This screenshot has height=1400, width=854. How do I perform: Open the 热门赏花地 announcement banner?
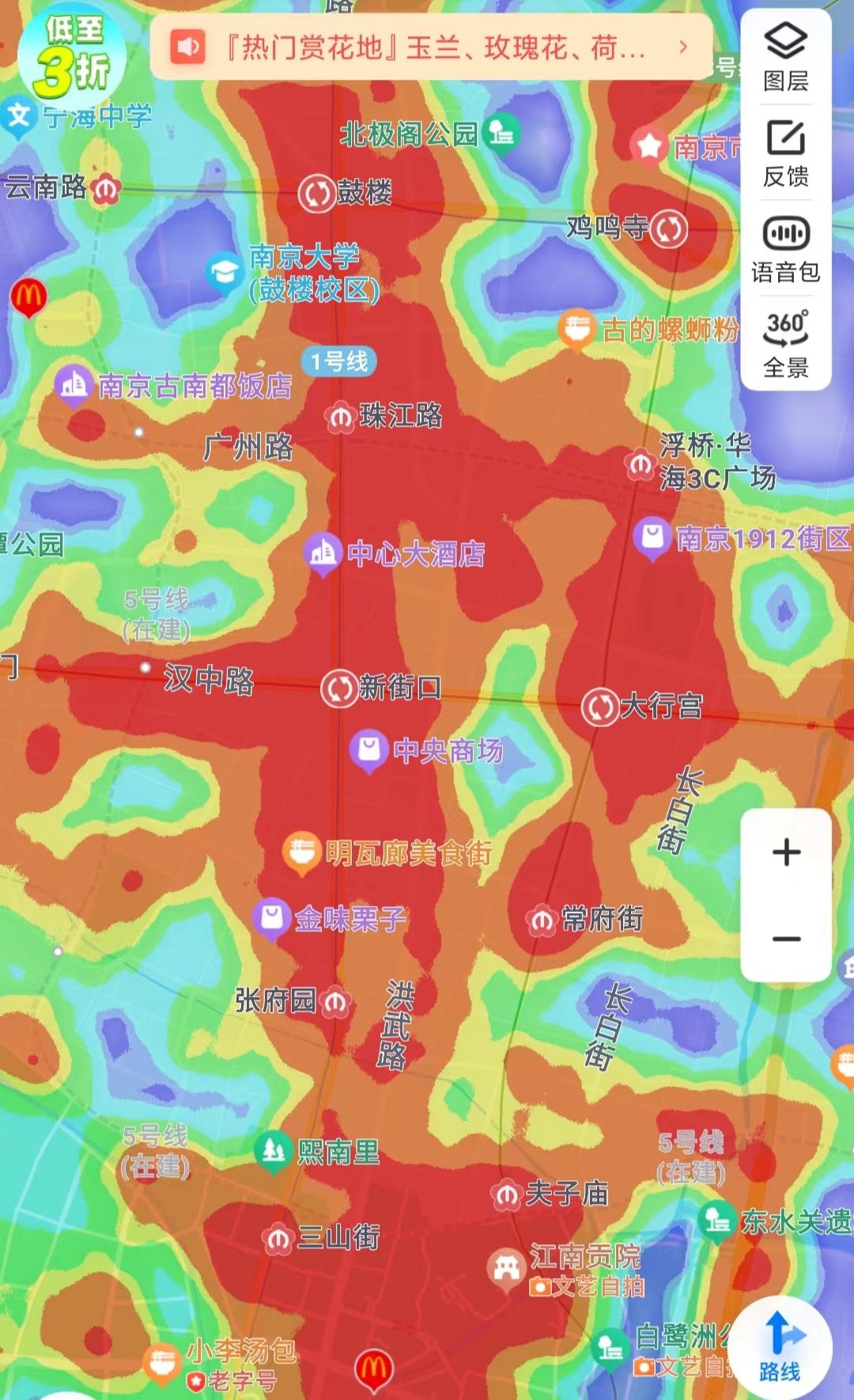pos(431,47)
